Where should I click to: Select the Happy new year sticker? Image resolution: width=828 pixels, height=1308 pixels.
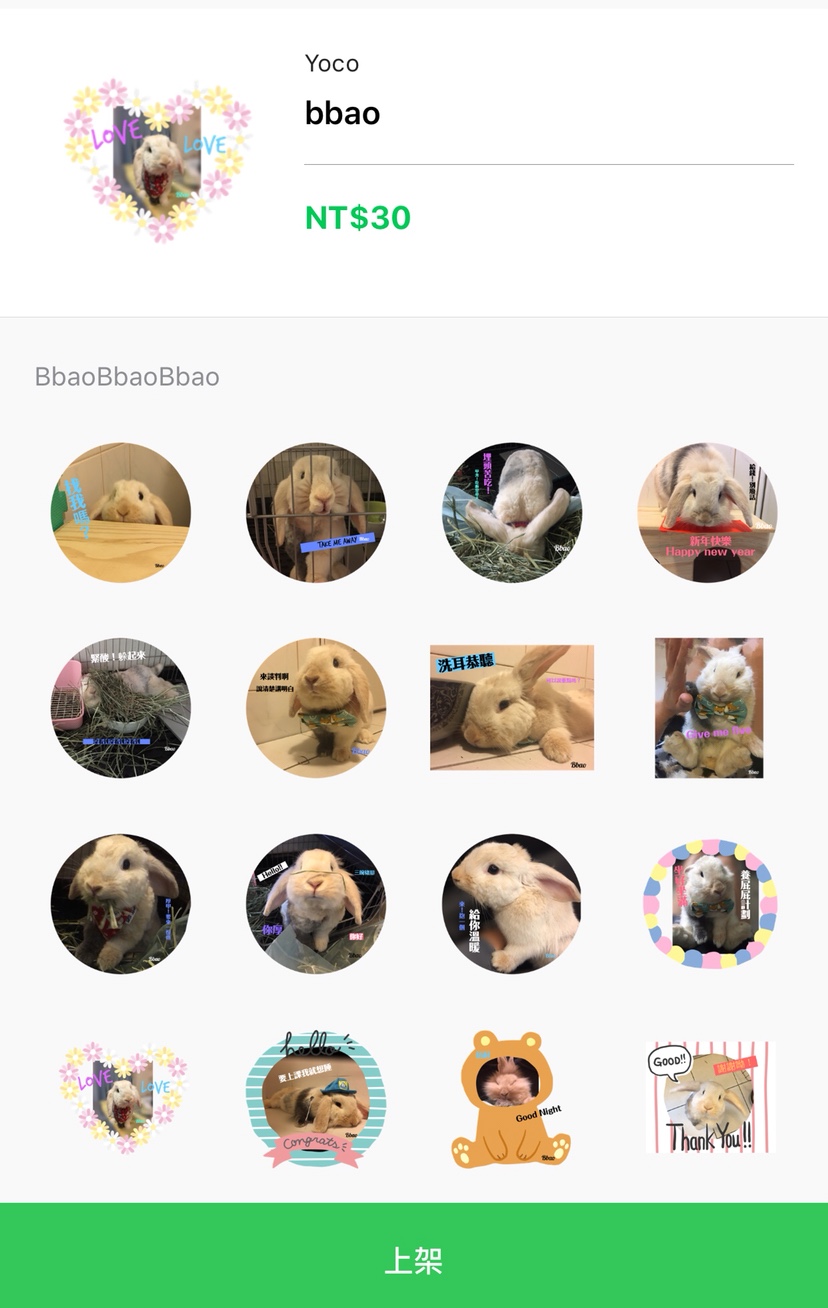click(x=707, y=513)
